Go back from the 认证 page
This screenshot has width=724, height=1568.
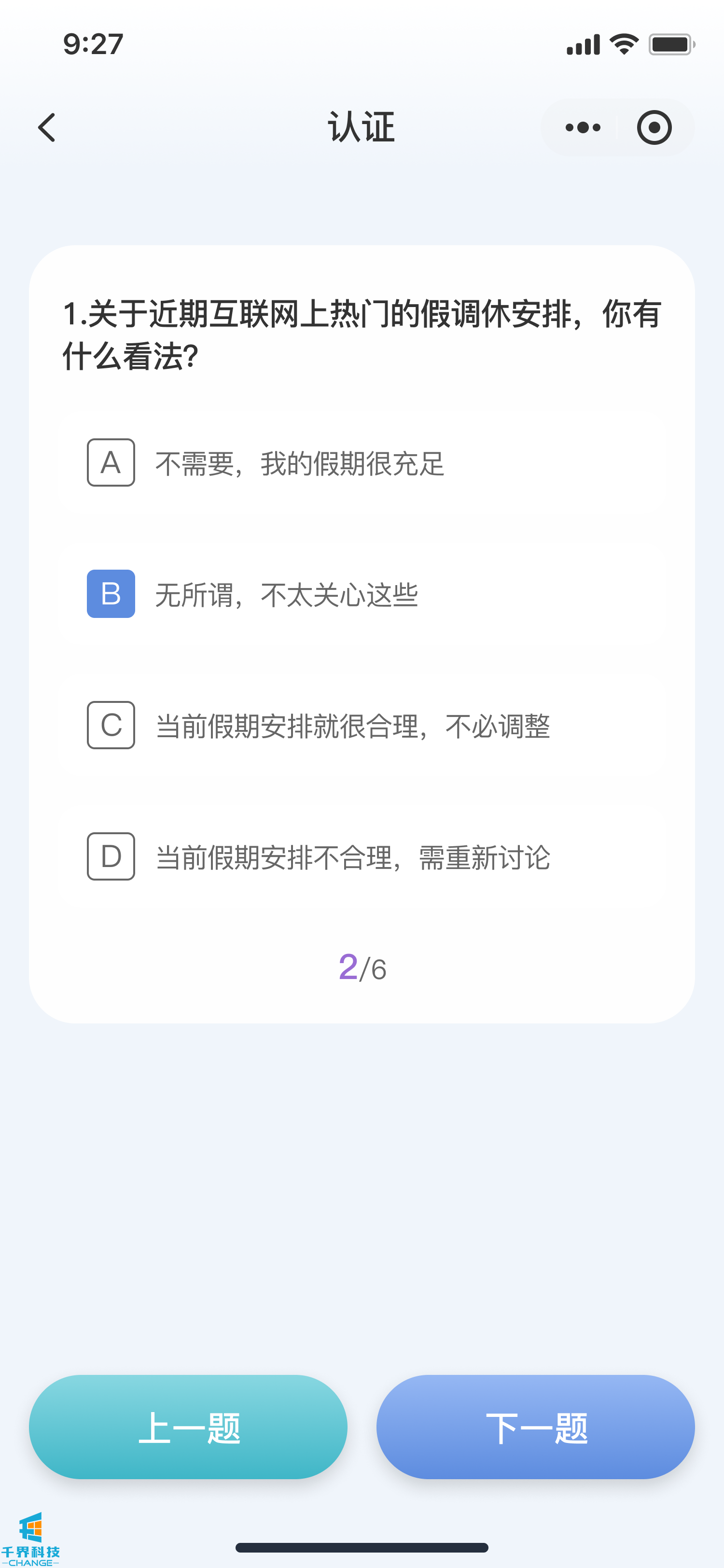click(47, 128)
